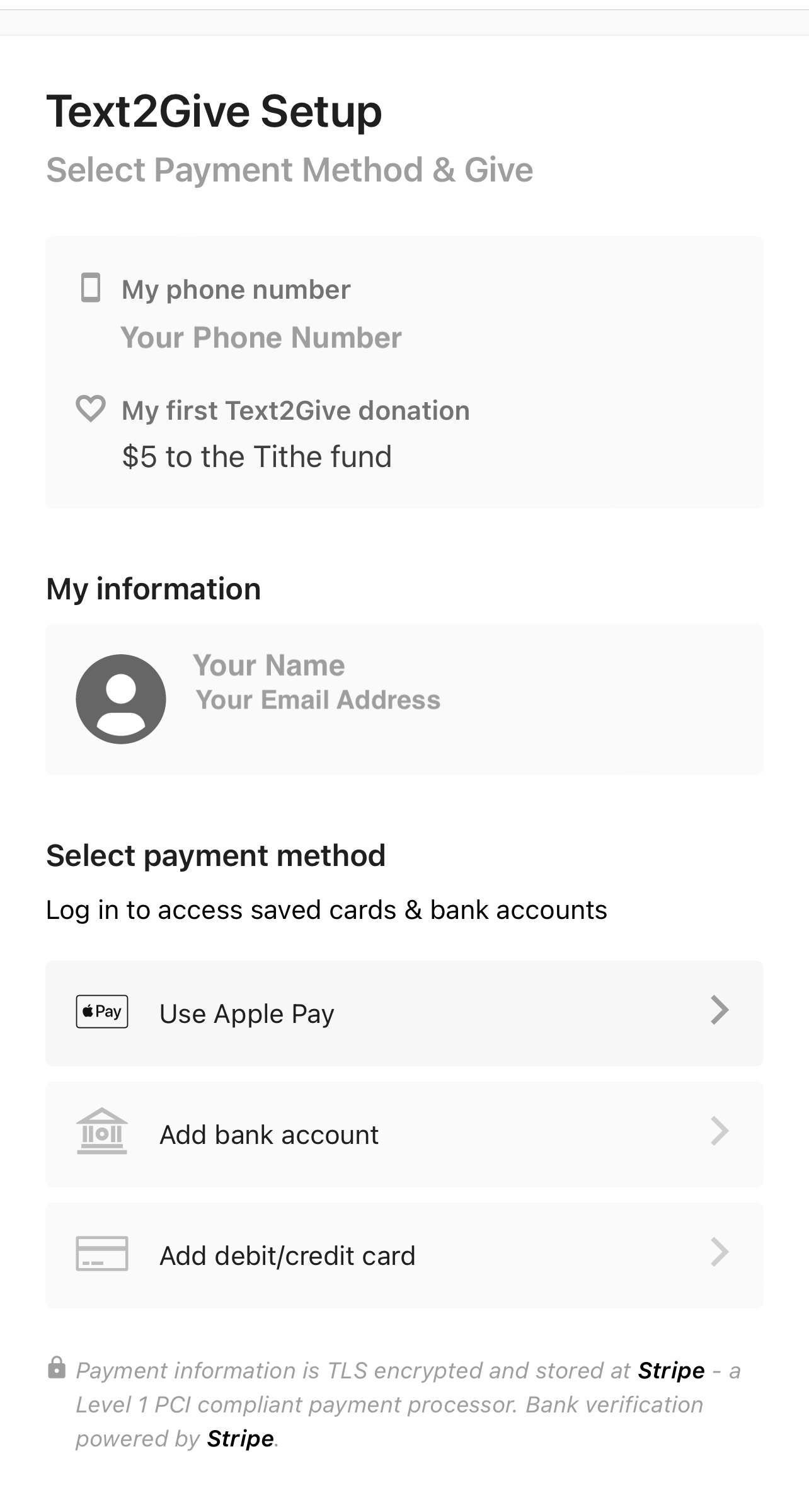Tap the Stripe link after 'stored at'
The width and height of the screenshot is (809, 1512).
(671, 1370)
